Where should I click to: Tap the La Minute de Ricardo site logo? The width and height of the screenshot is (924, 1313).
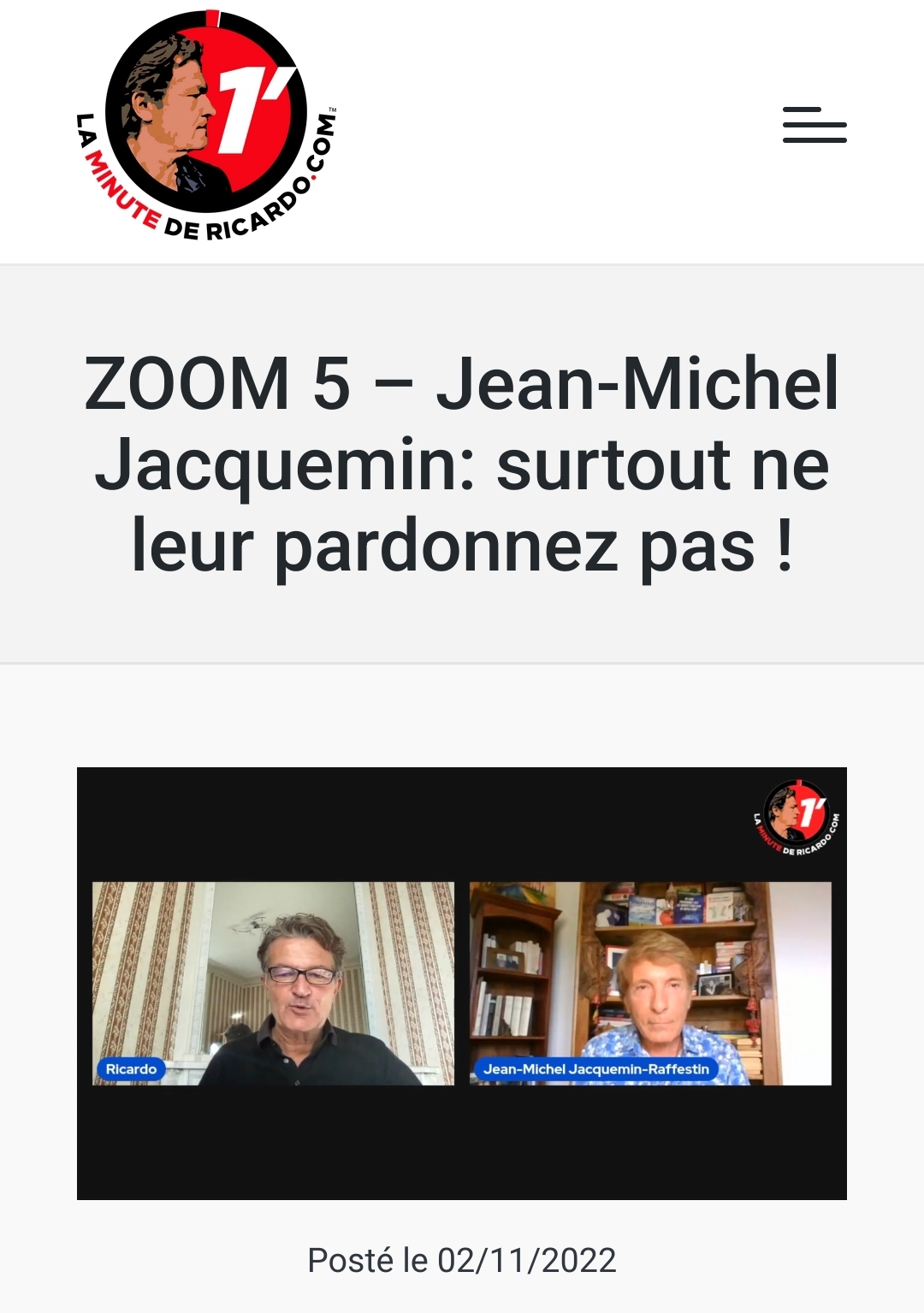click(206, 126)
